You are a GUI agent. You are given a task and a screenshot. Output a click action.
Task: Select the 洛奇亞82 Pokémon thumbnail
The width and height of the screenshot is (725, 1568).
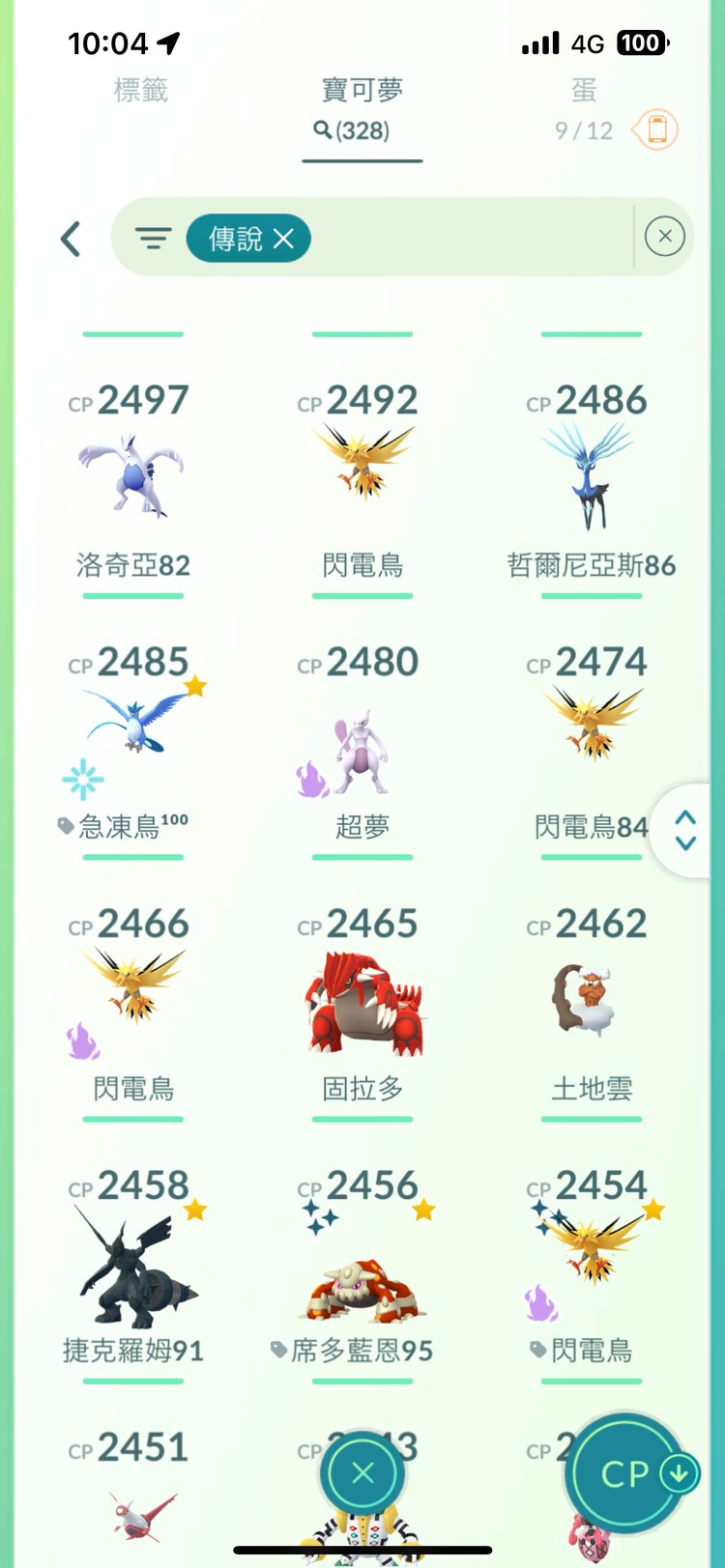(132, 473)
